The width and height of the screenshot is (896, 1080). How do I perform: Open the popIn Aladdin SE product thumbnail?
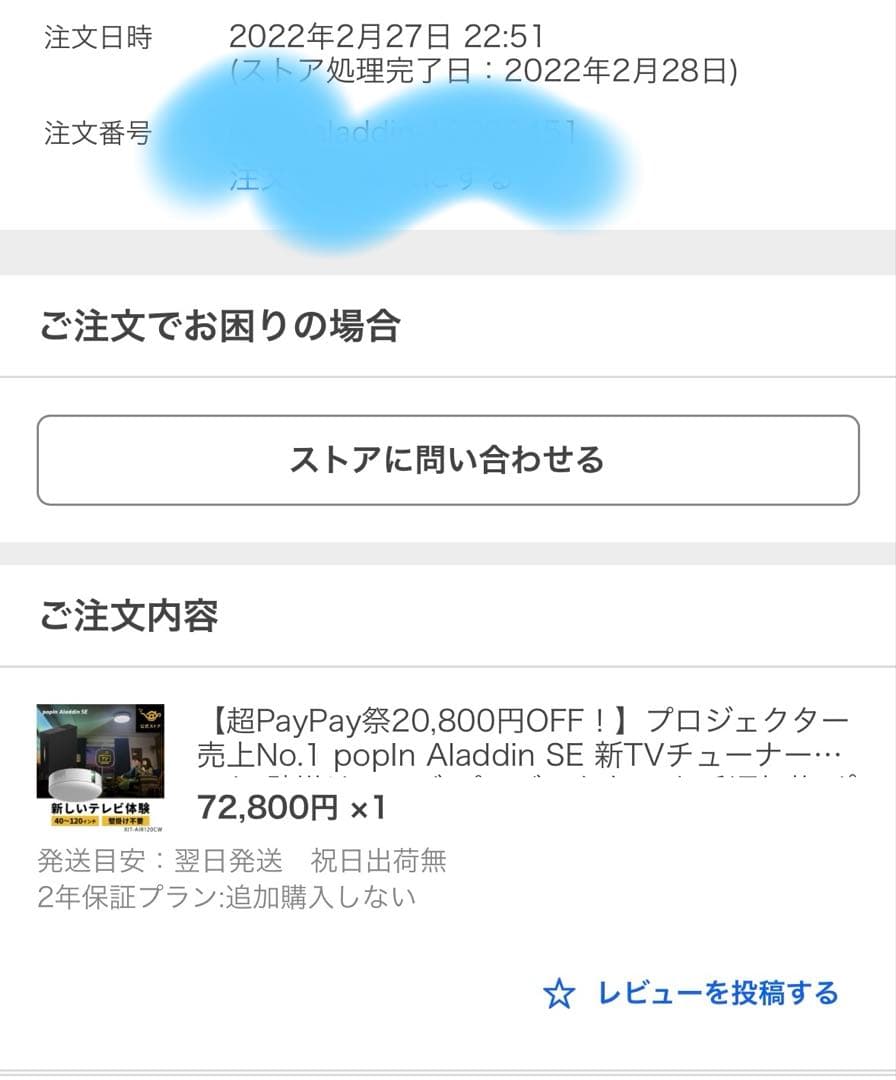click(100, 768)
